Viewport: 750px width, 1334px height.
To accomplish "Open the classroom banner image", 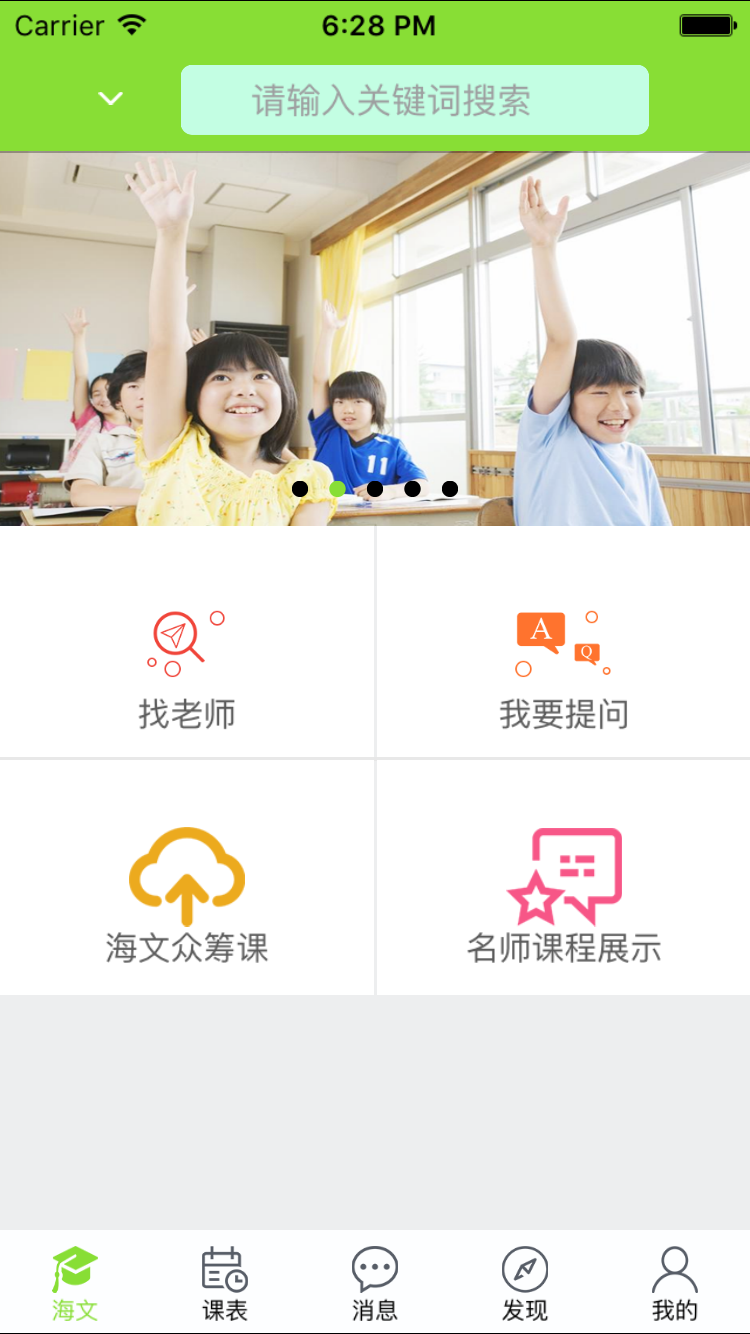I will point(375,338).
